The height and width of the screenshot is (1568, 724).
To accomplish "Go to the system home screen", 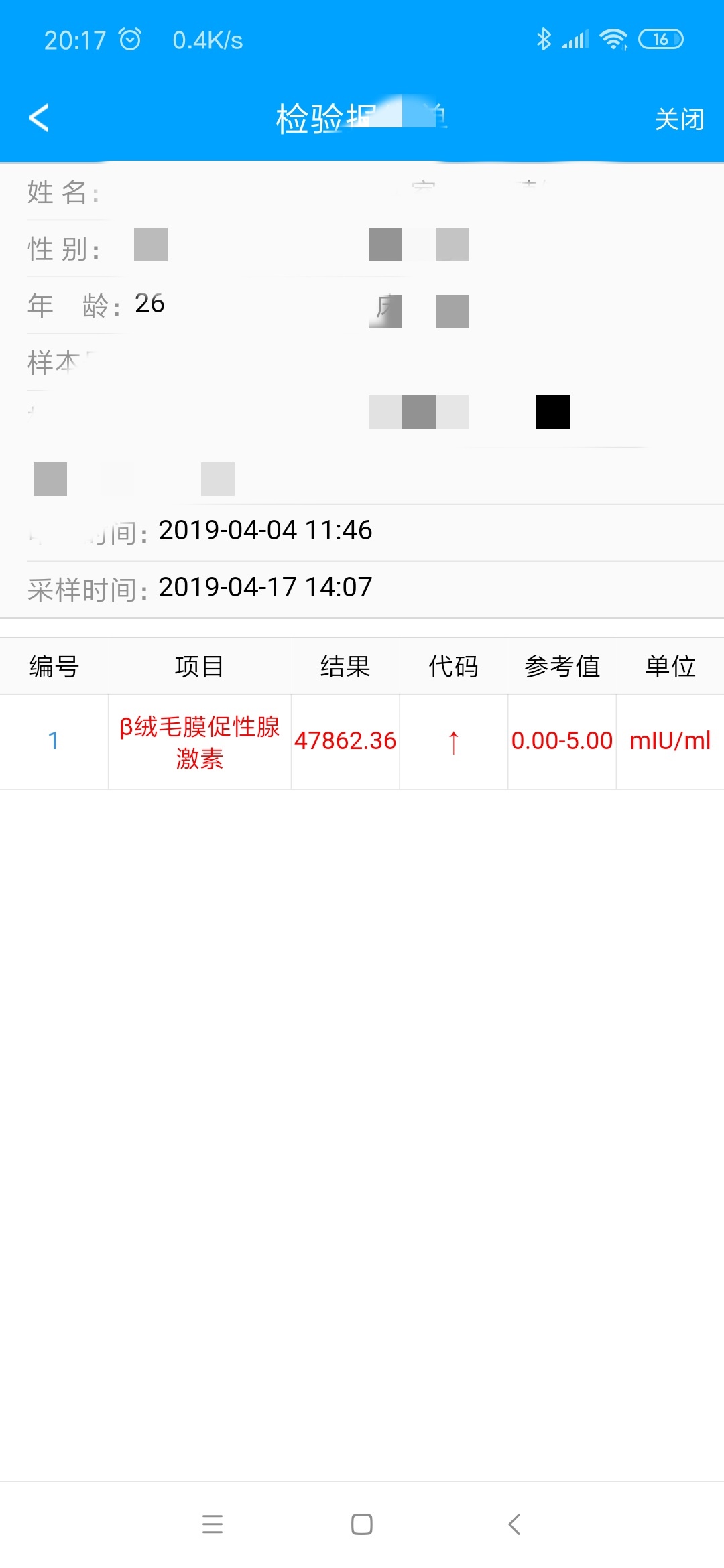I will click(x=362, y=1524).
